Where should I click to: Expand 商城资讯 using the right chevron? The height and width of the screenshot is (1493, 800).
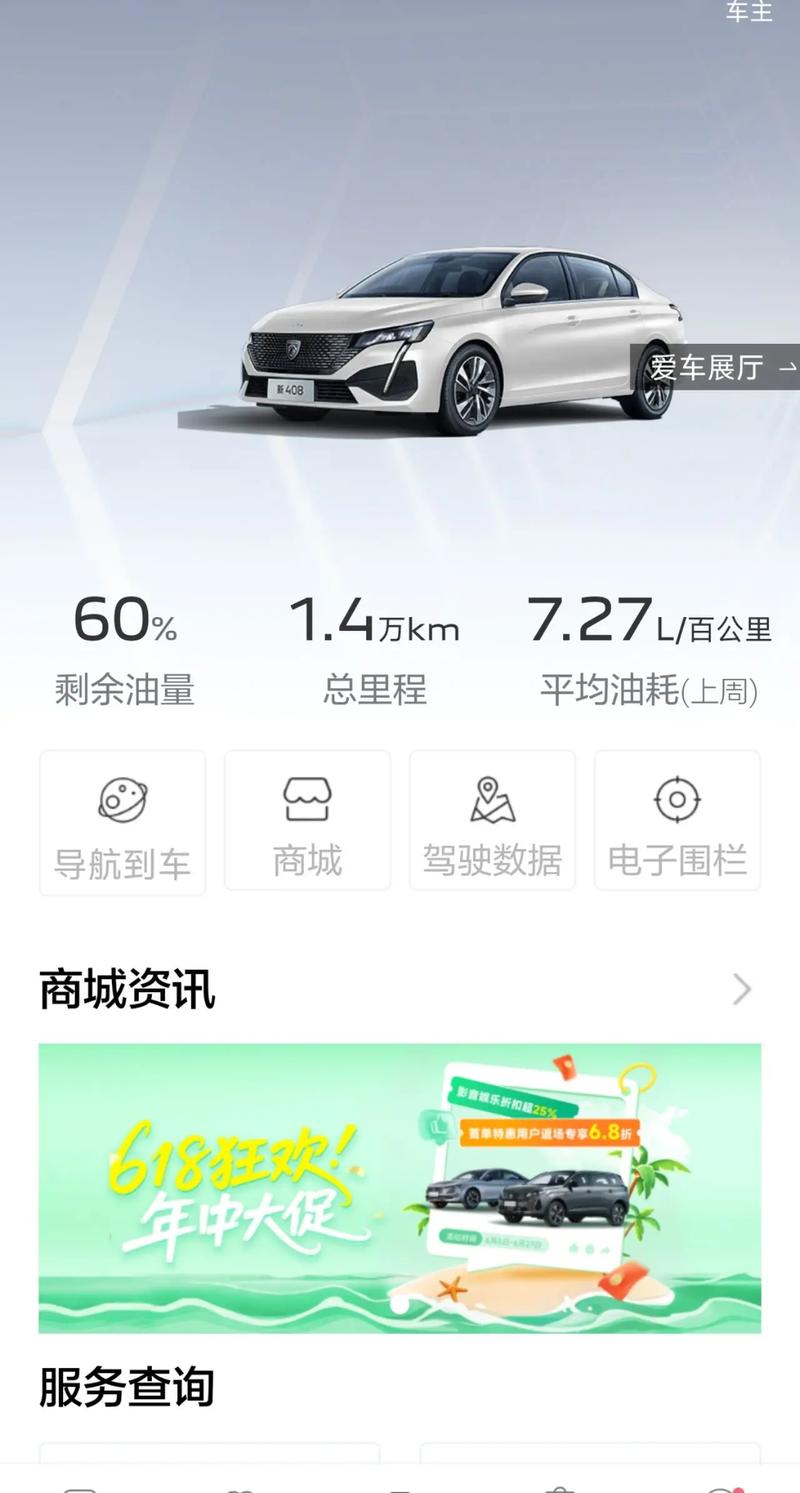(741, 989)
